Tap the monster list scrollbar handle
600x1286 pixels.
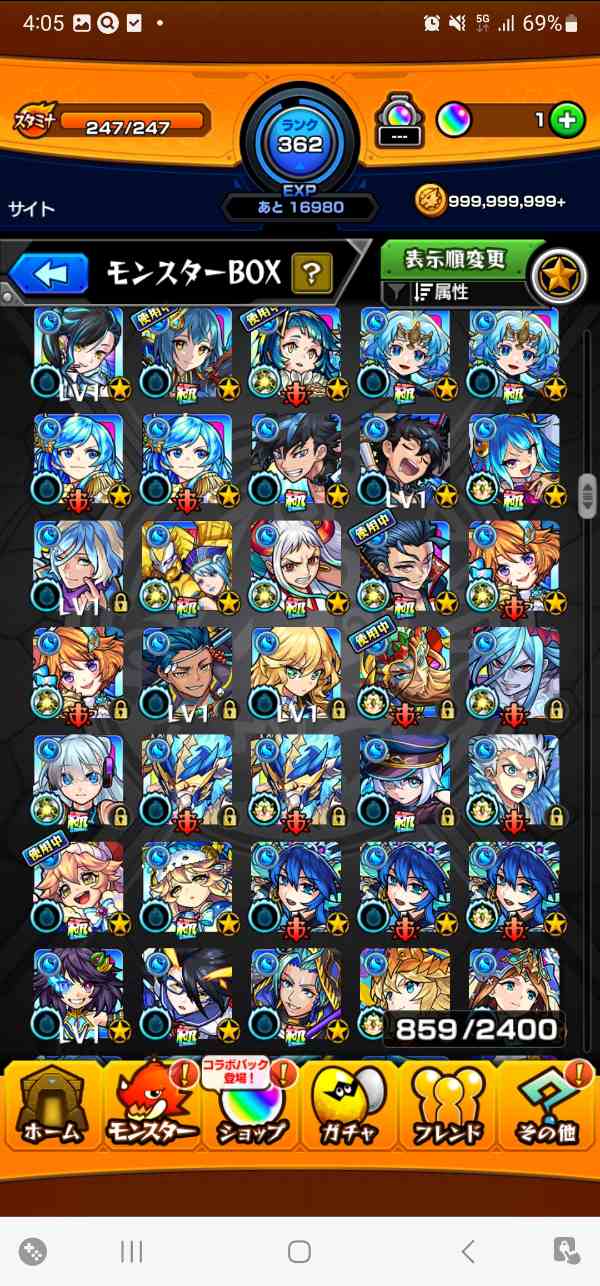587,495
